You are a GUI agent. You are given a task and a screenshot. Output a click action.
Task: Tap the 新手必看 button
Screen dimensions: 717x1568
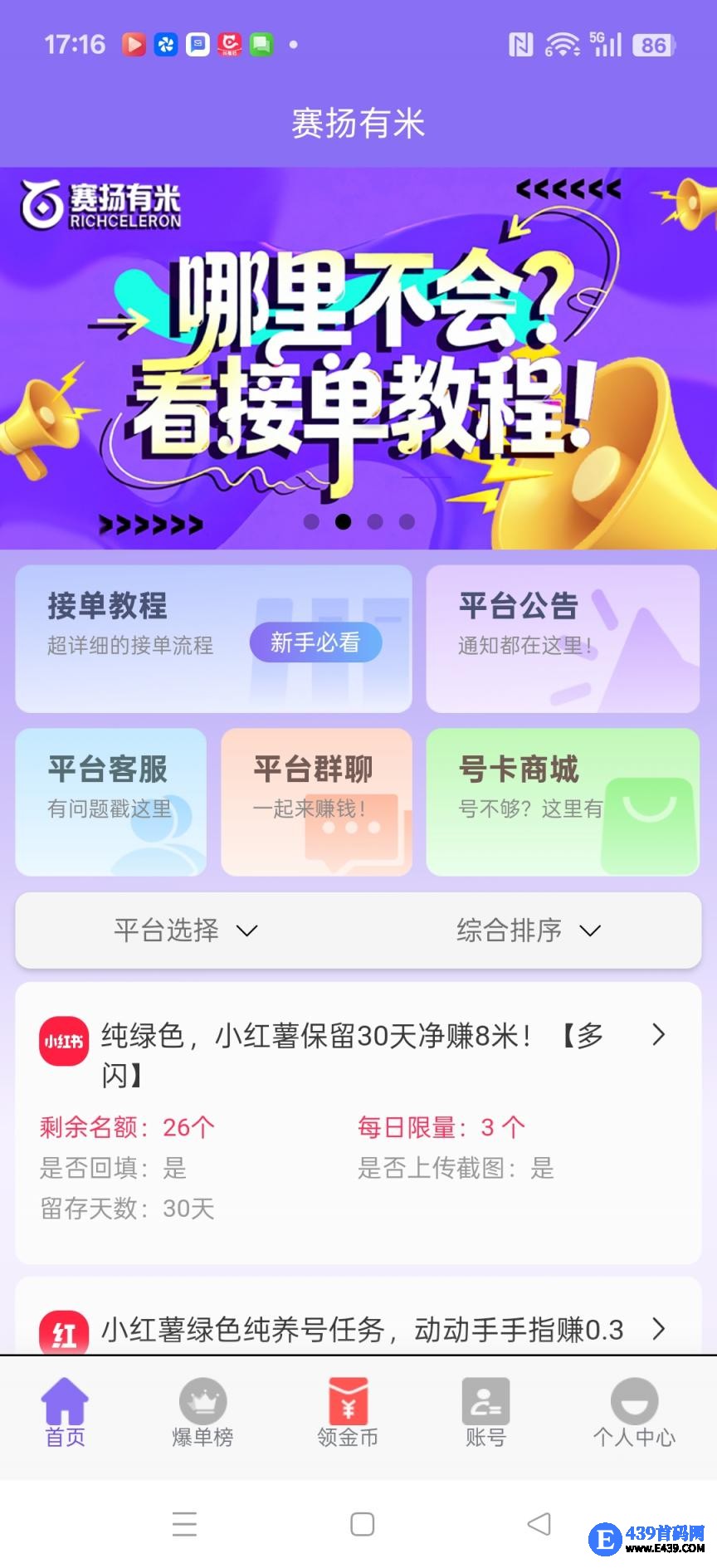(315, 642)
